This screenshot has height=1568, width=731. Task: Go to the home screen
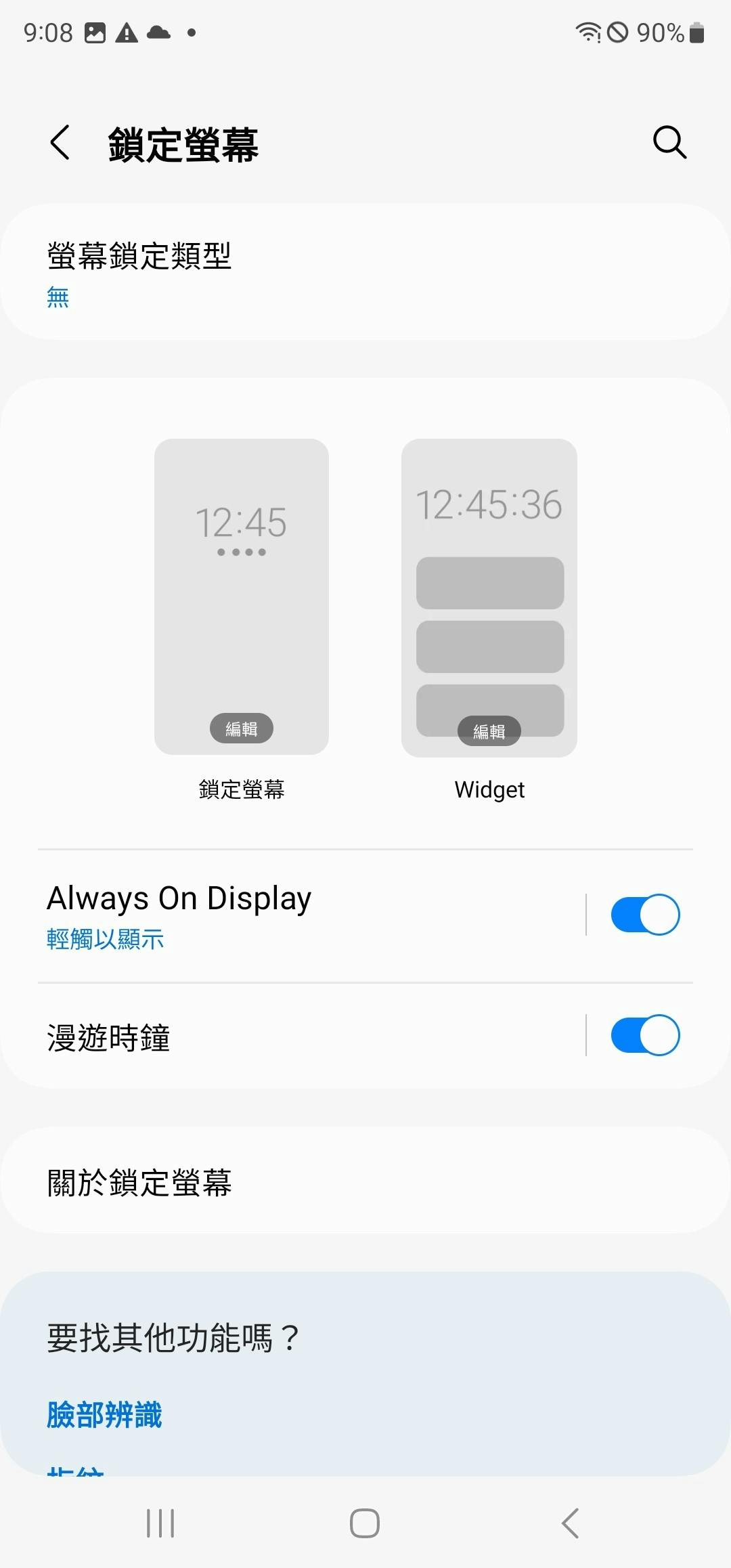point(365,1523)
